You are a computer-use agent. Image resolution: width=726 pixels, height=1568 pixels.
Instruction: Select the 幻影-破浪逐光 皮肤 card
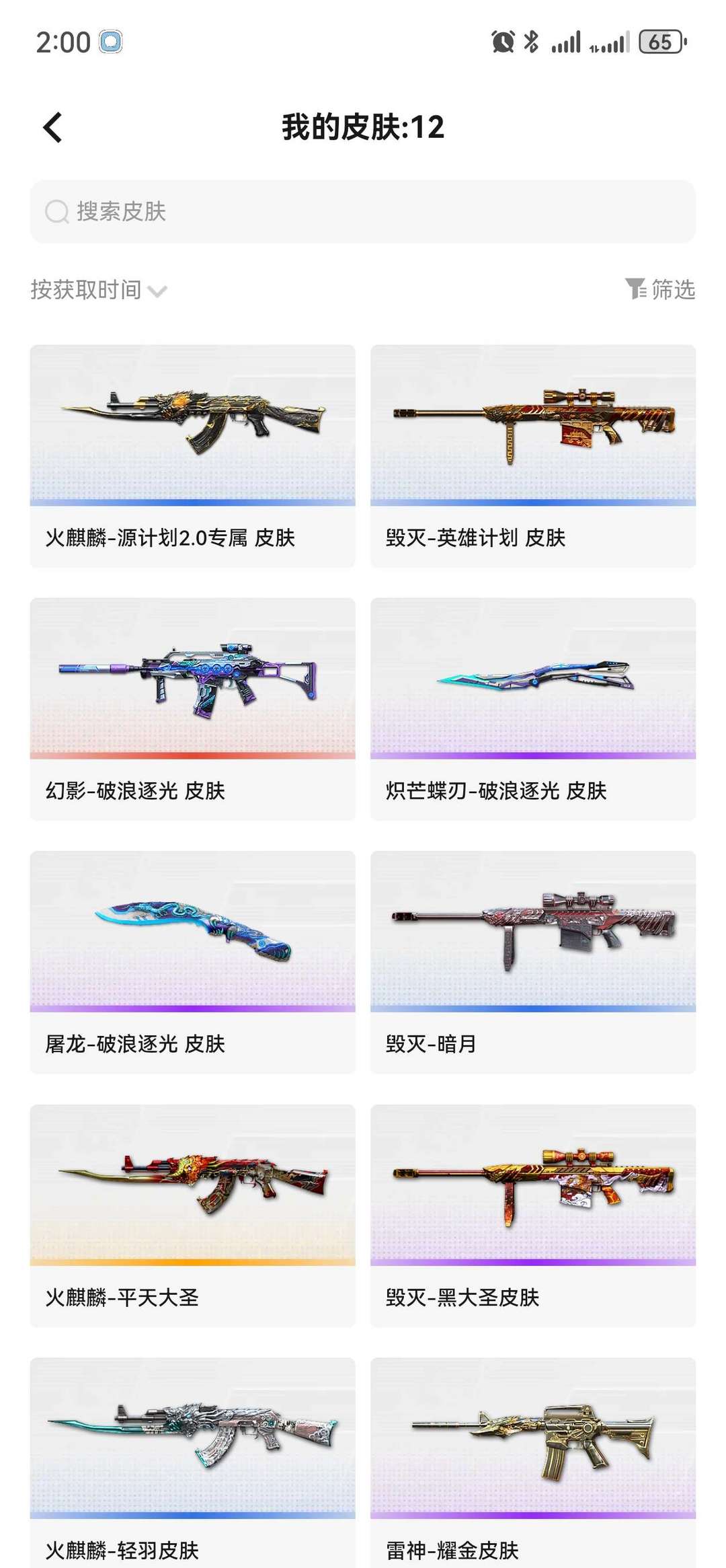pos(192,709)
